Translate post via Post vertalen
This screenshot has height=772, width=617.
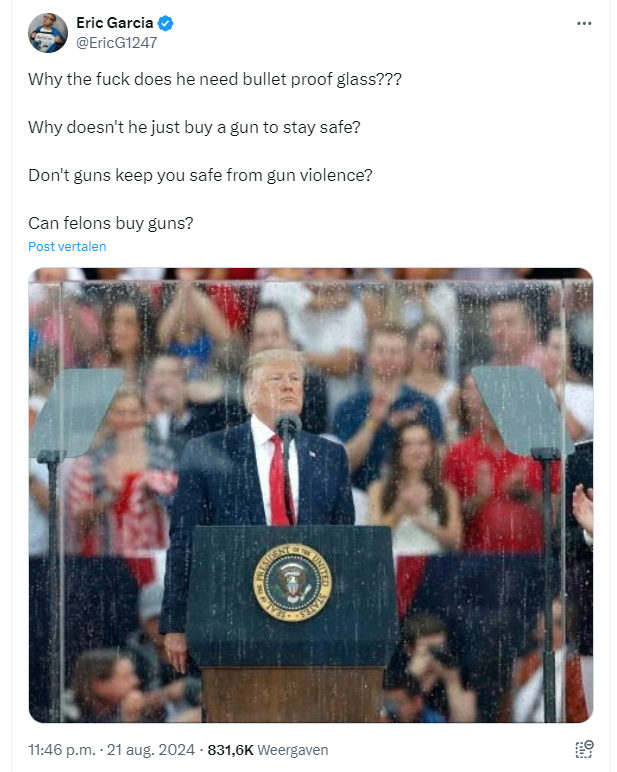(x=67, y=246)
